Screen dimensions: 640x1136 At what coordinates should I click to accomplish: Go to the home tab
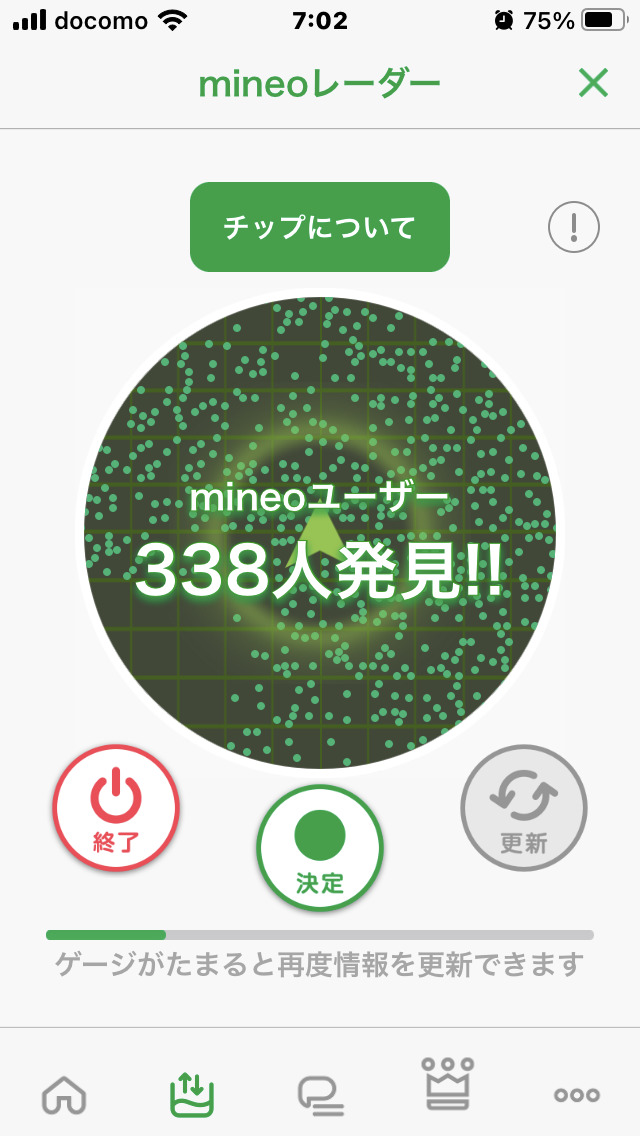pos(64,1094)
